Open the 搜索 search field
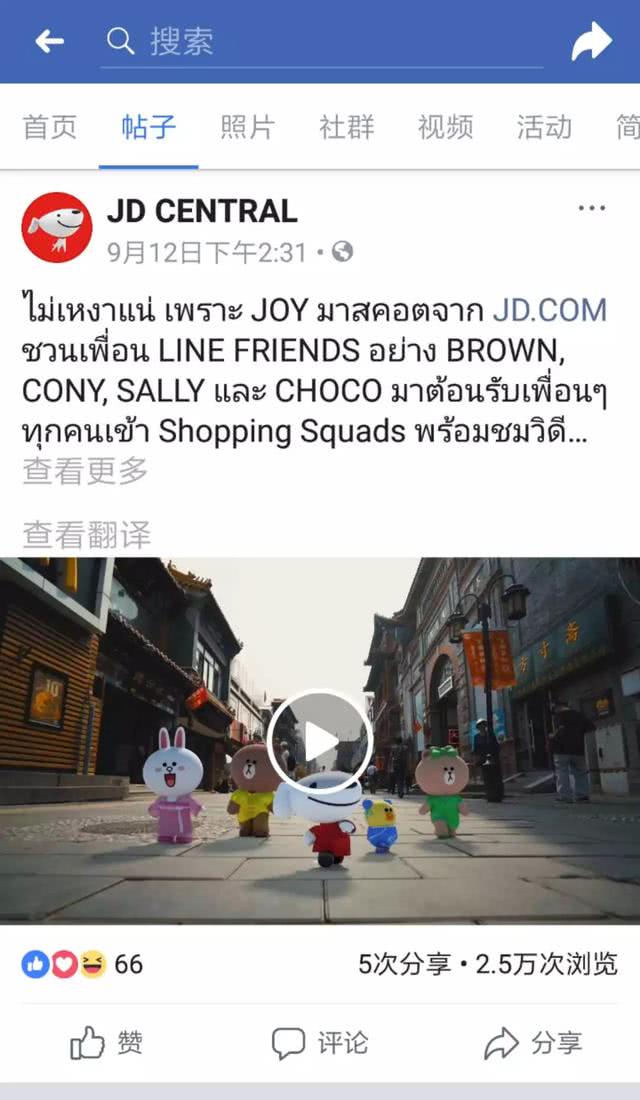This screenshot has height=1100, width=640. point(321,42)
